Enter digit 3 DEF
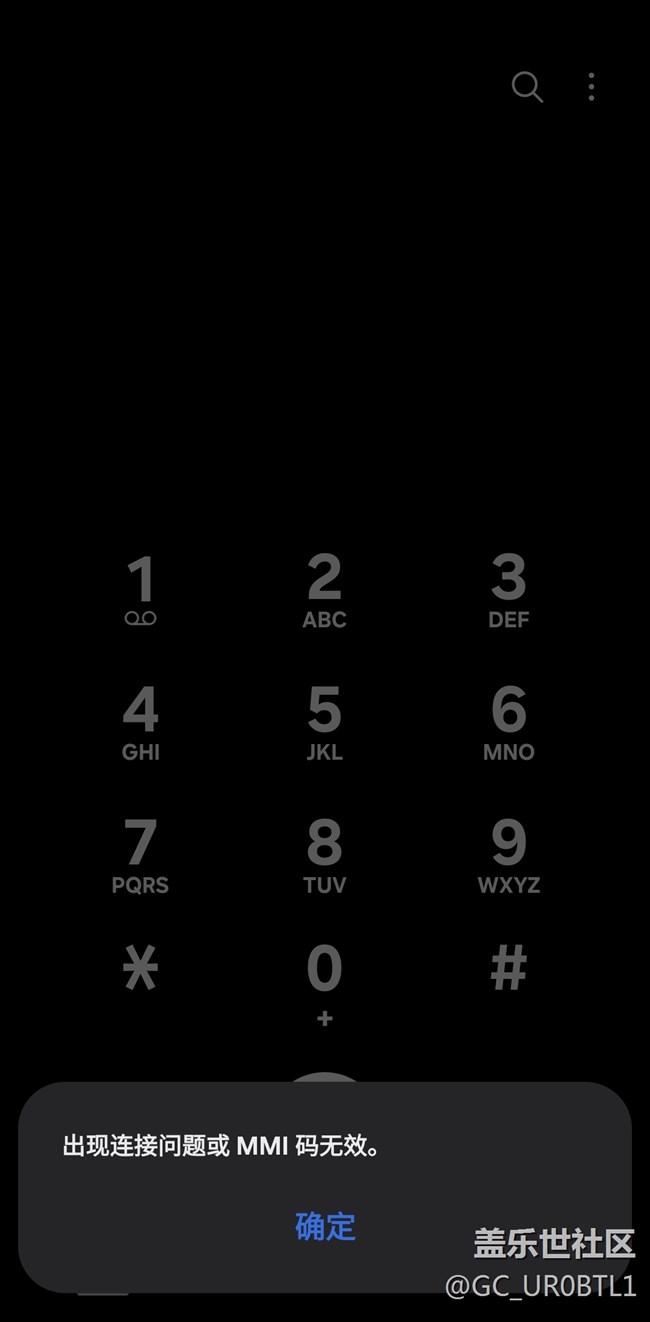This screenshot has height=1322, width=650. tap(508, 590)
